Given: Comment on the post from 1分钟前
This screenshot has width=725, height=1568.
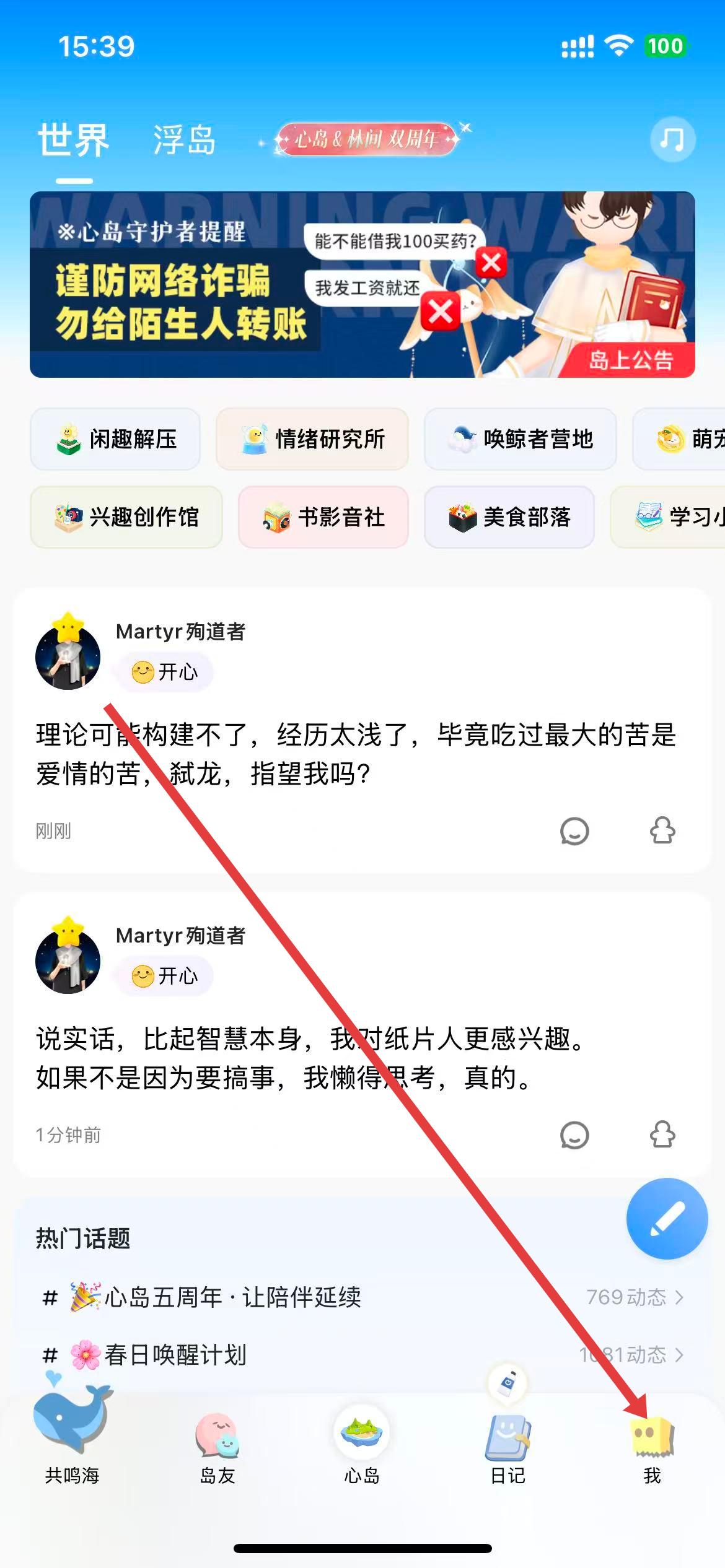Looking at the screenshot, I should pyautogui.click(x=574, y=1135).
